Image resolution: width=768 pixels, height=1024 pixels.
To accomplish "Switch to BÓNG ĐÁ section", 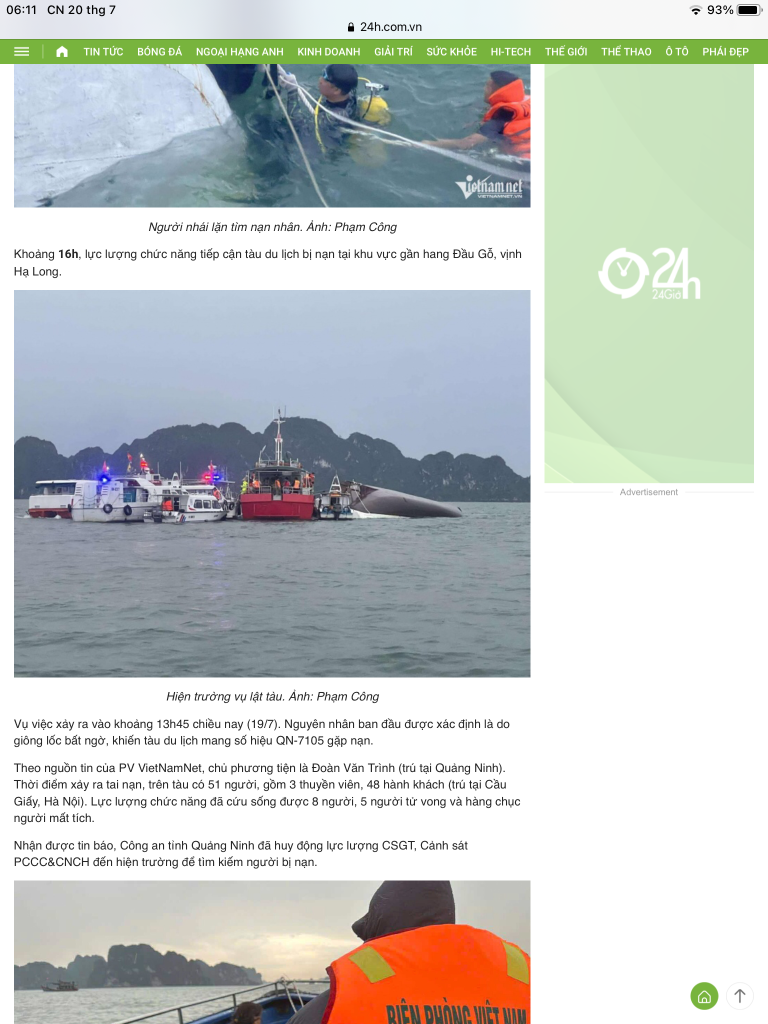I will tap(160, 52).
